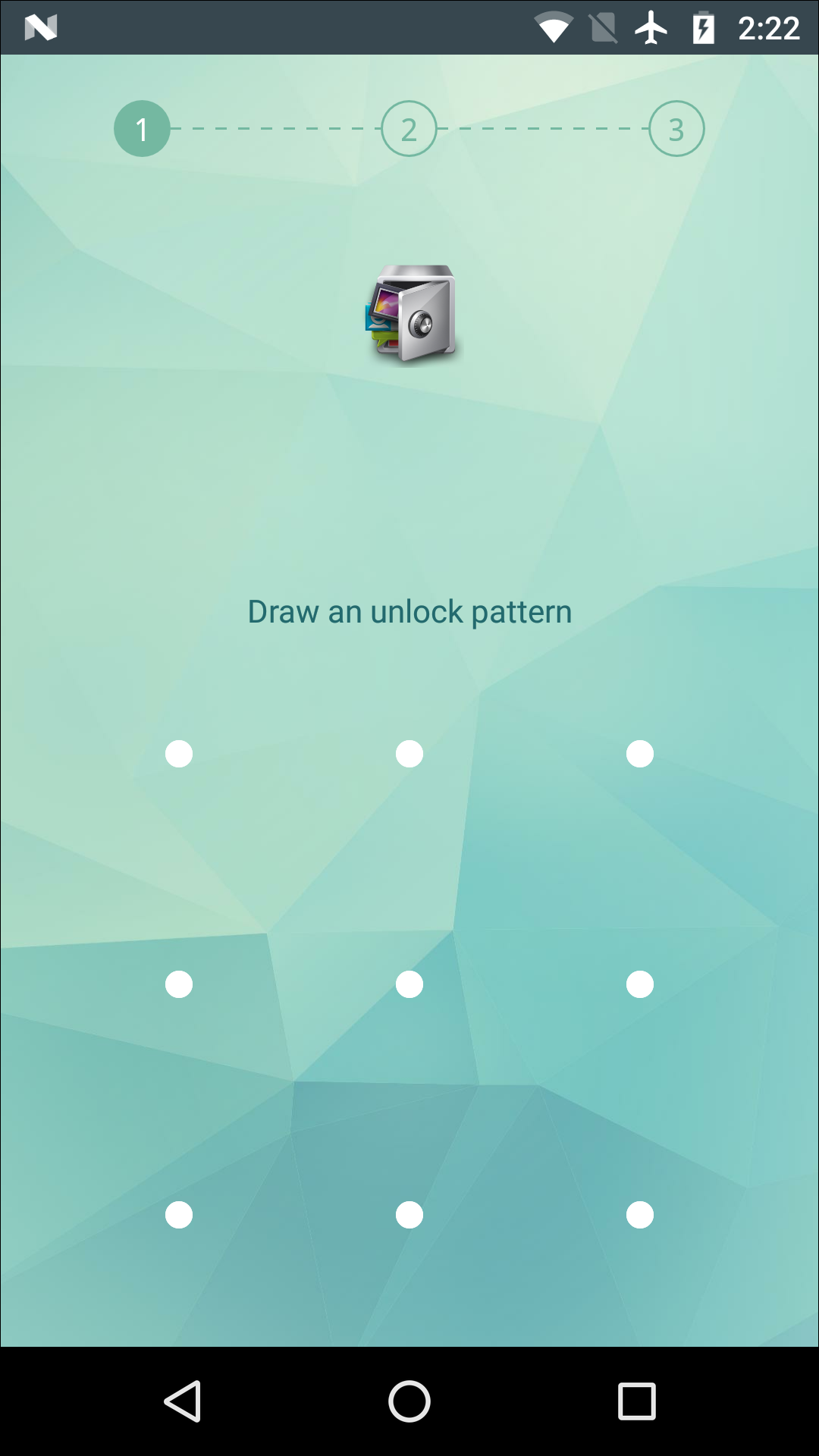The height and width of the screenshot is (1456, 819).
Task: Select the middle-left pattern dot
Action: [x=179, y=984]
